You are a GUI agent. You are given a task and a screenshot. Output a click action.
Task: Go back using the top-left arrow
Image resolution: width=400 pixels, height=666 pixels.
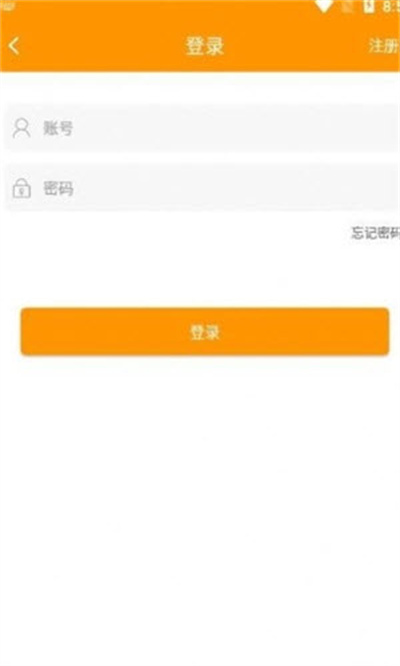tap(14, 46)
